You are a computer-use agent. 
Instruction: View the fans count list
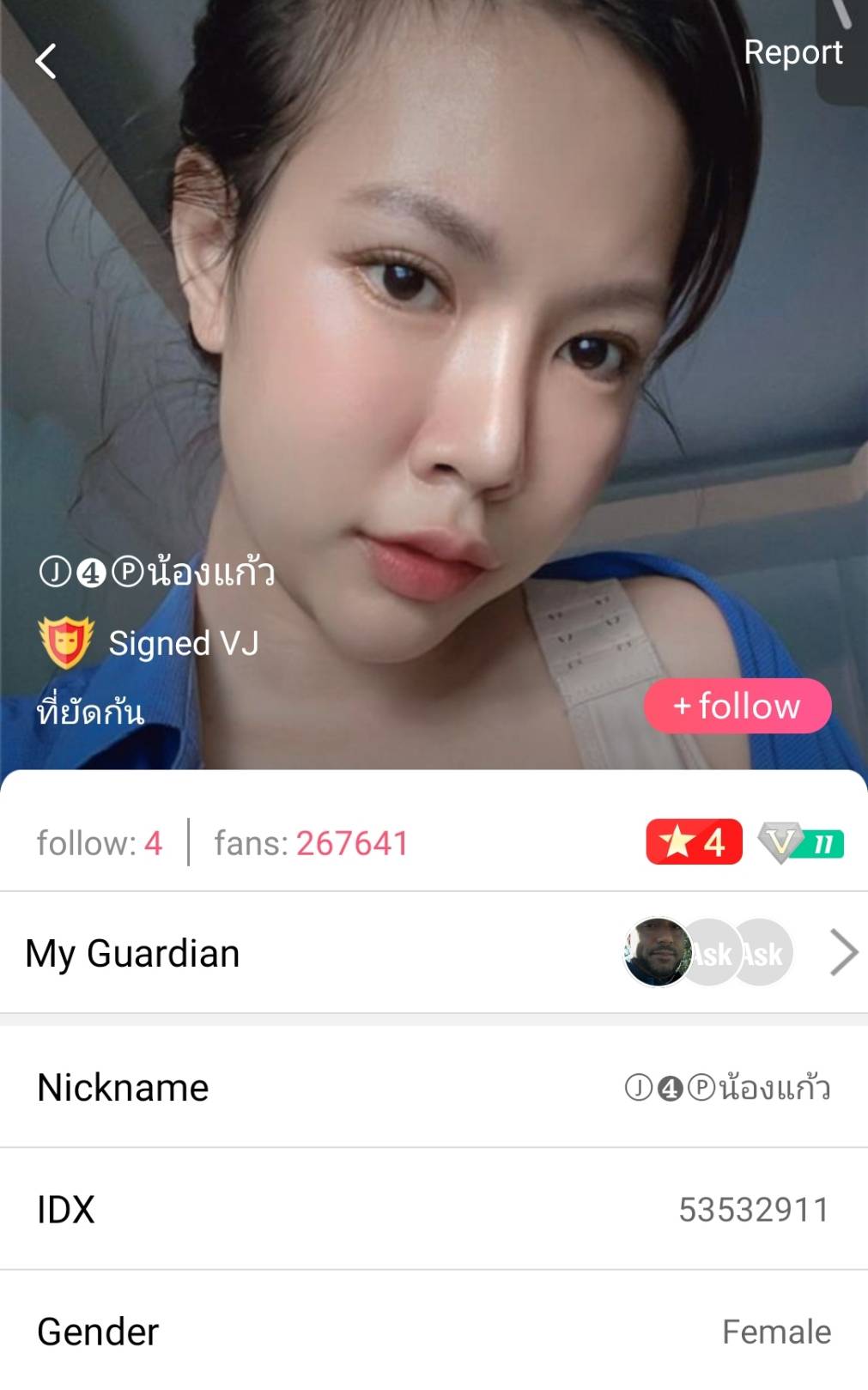tap(311, 843)
